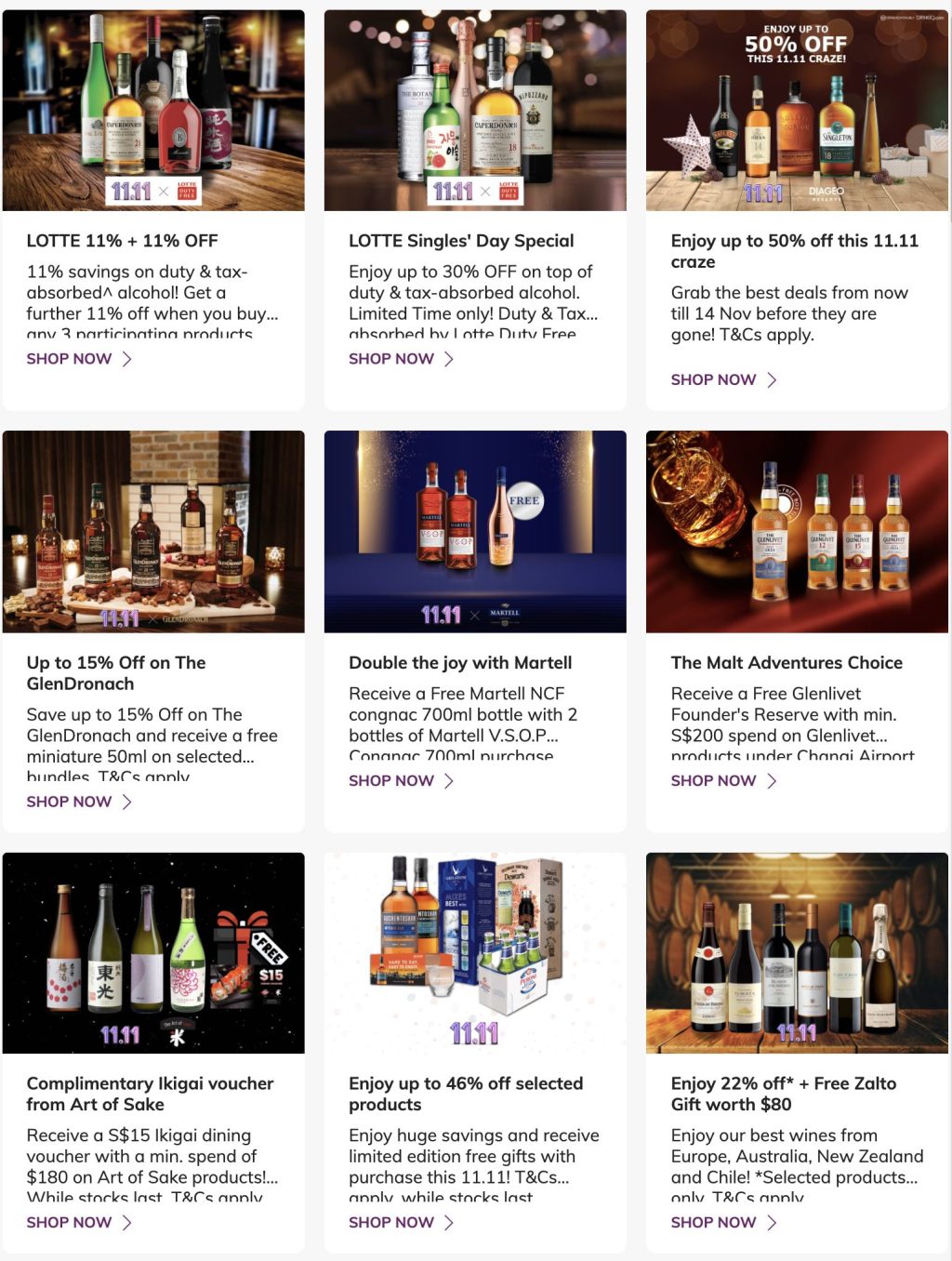Open the Art of Sake Ikigai voucher image
Viewport: 952px width, 1261px height.
click(x=153, y=952)
